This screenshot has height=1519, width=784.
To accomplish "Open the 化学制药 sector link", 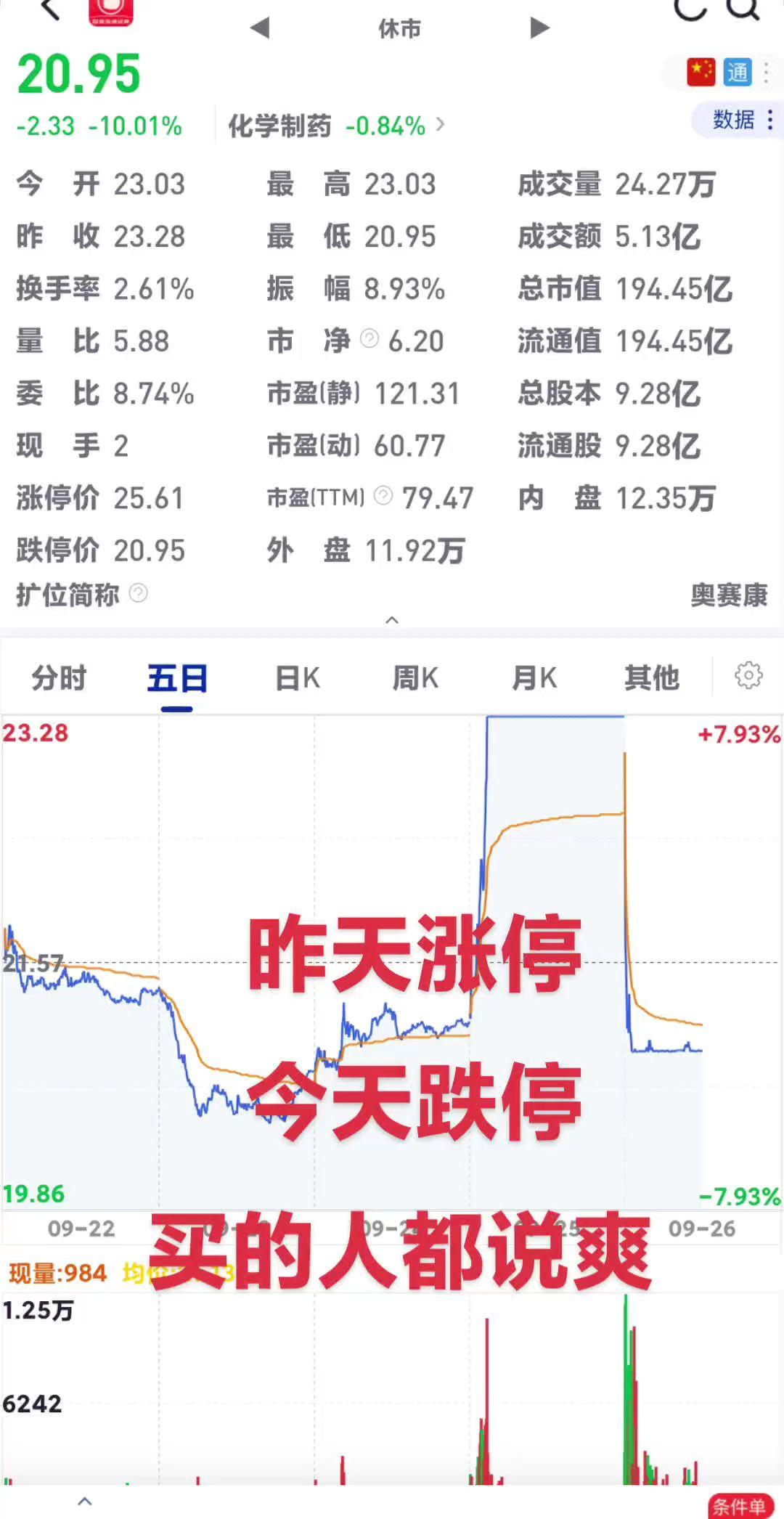I will click(279, 125).
